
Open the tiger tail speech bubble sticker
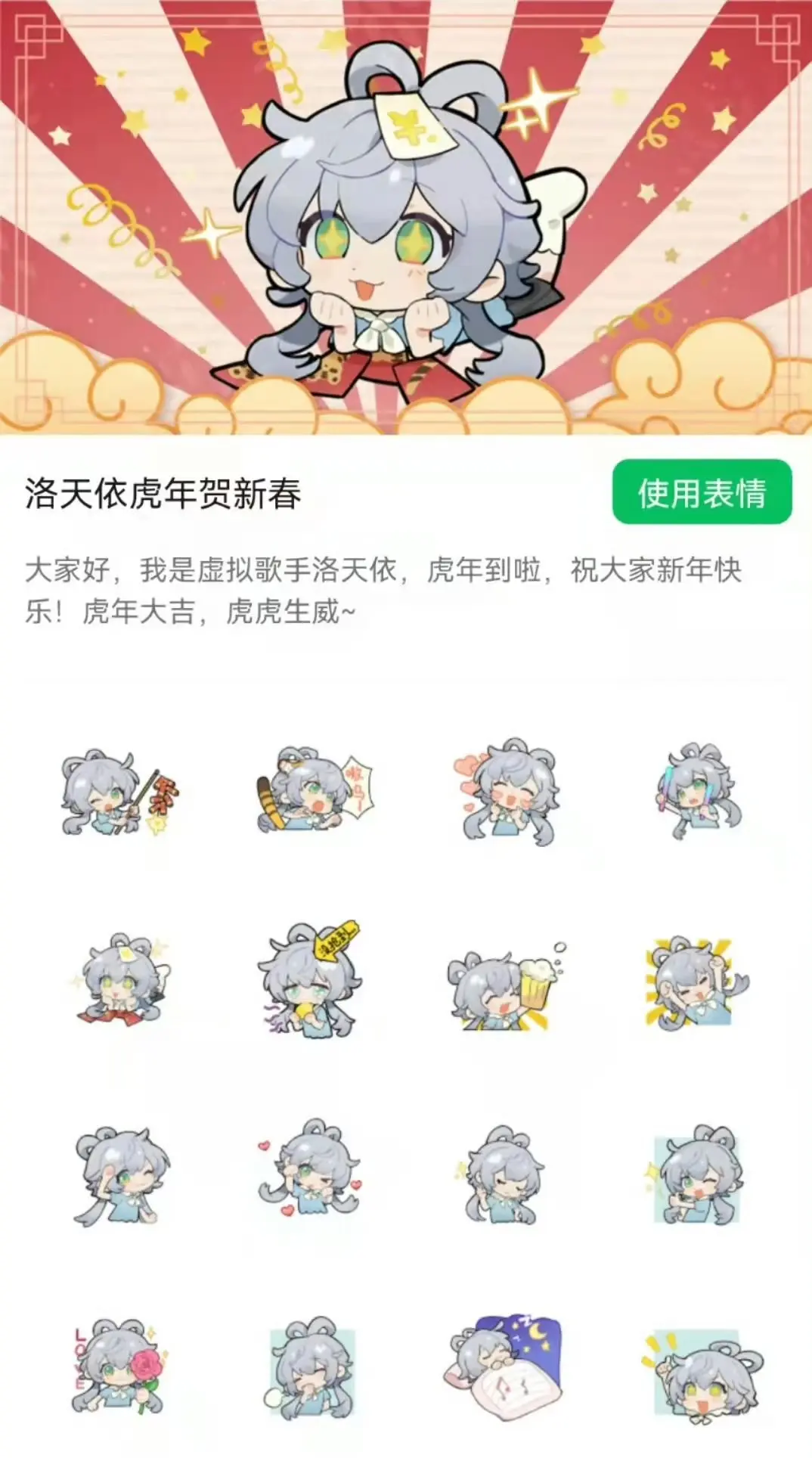click(315, 791)
